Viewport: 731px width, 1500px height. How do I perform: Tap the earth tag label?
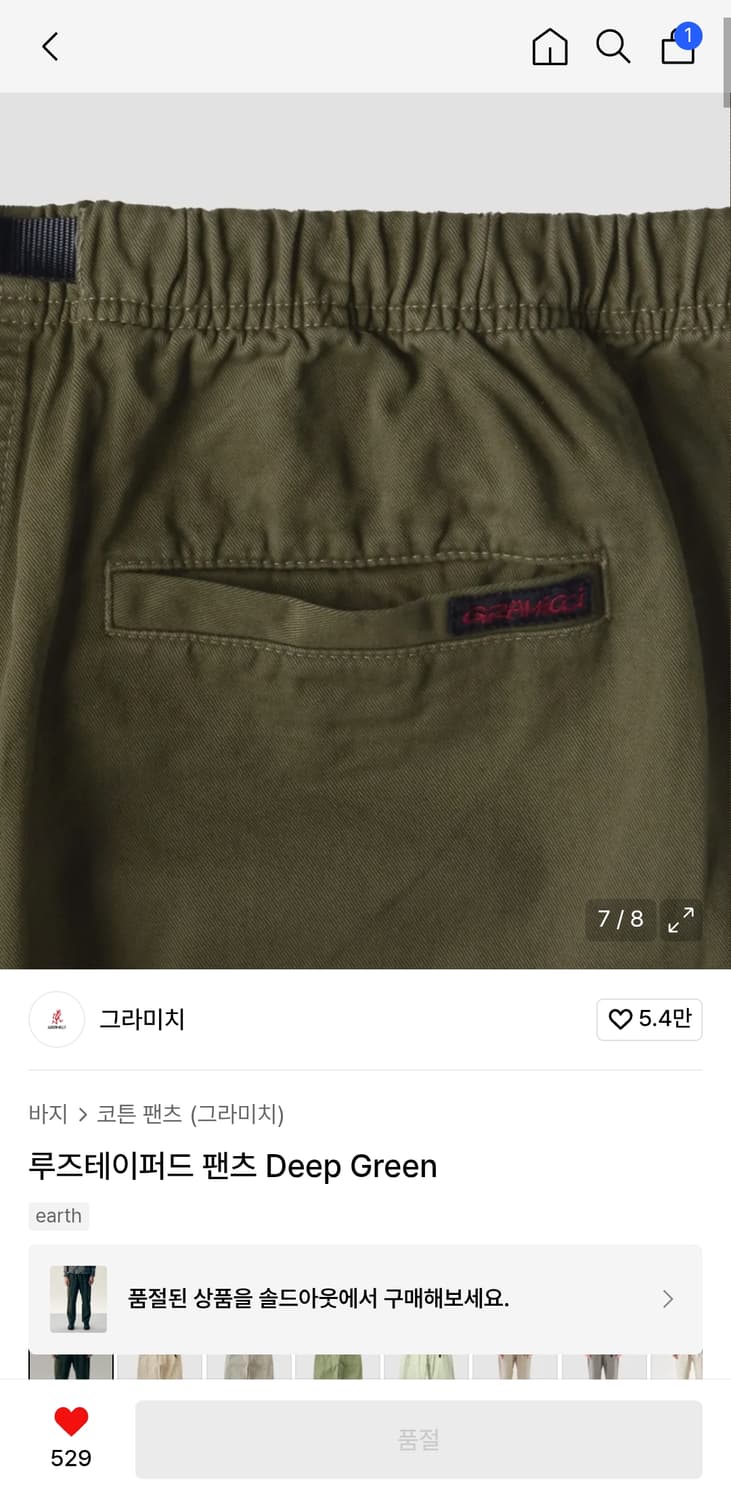[58, 1216]
